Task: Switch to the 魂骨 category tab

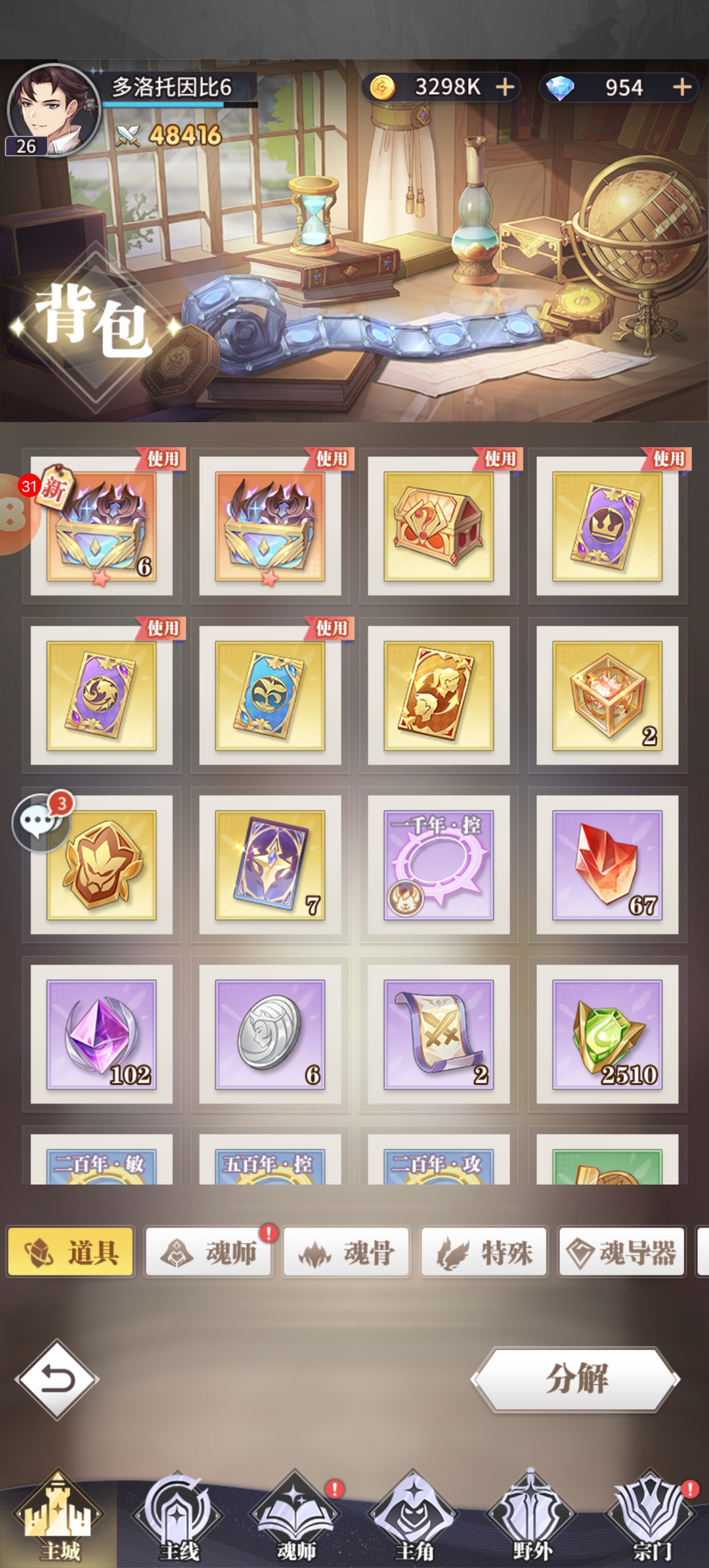Action: point(347,1252)
